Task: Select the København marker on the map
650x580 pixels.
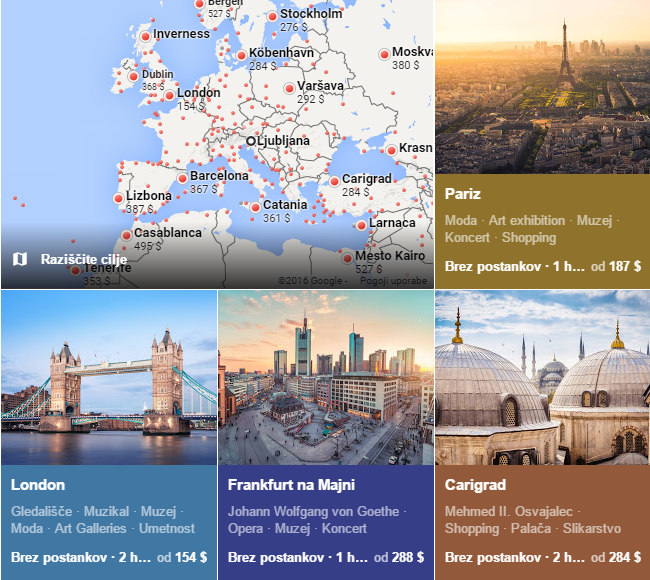Action: [x=241, y=54]
